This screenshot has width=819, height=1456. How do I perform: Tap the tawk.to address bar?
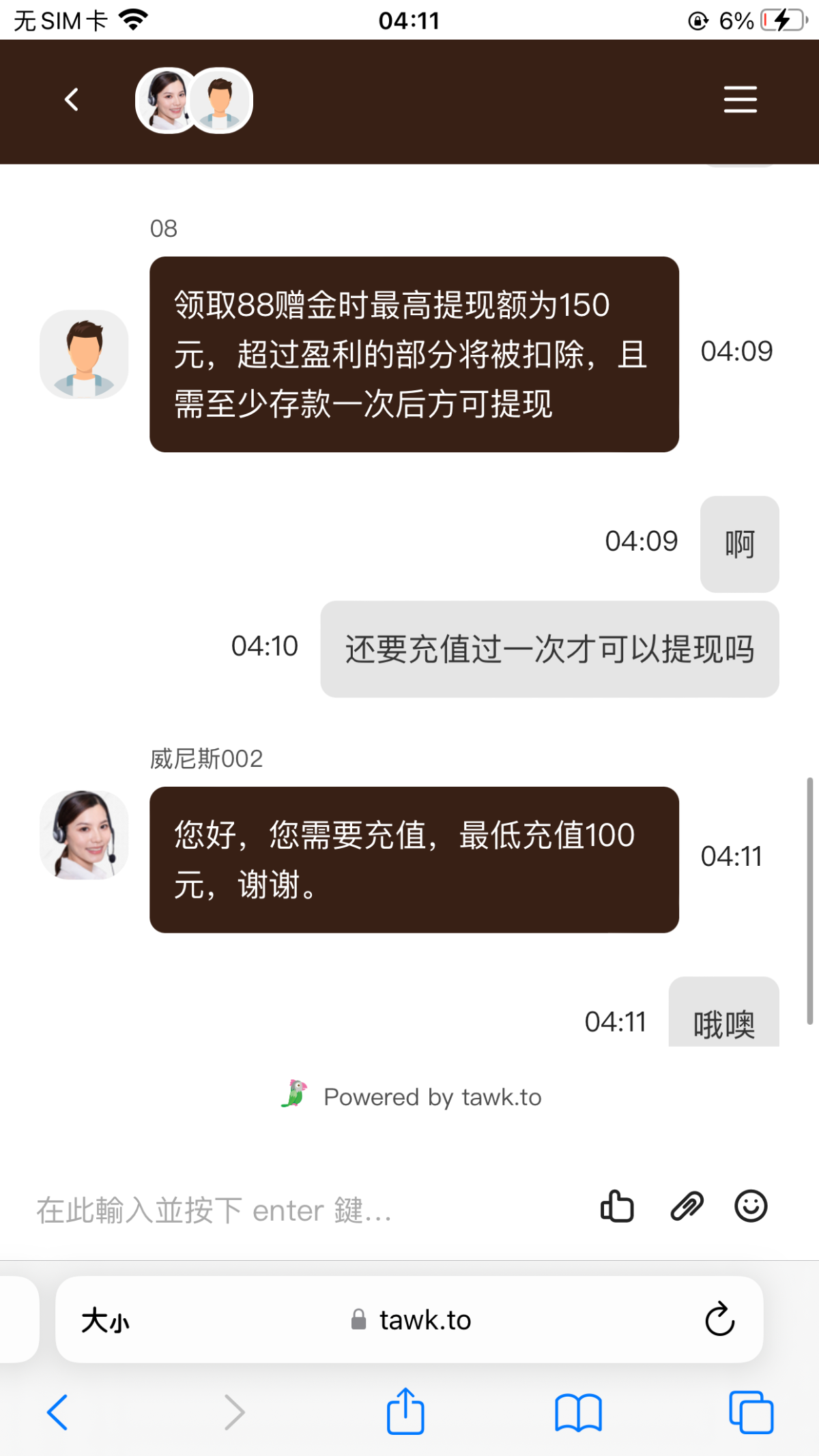click(412, 1320)
